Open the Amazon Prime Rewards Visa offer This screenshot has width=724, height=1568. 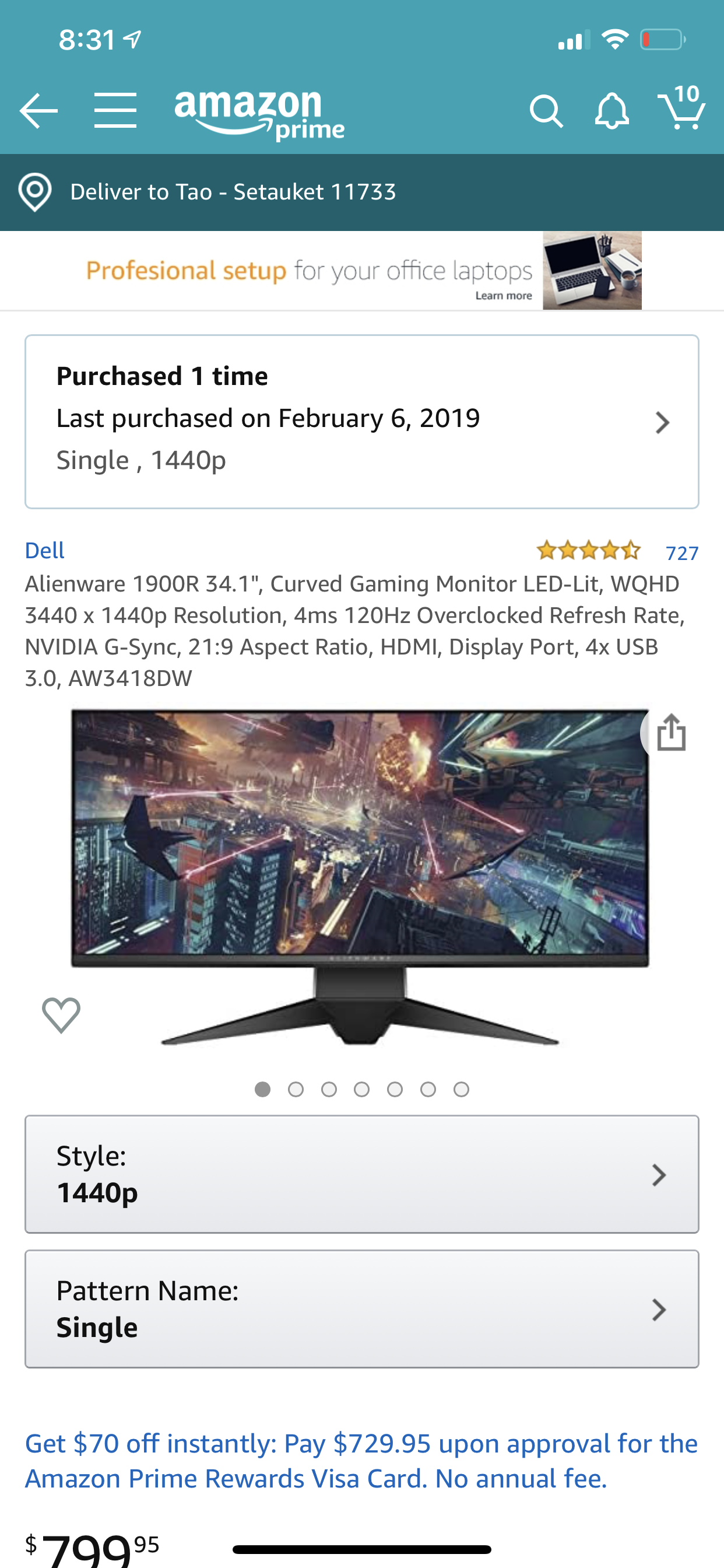[x=361, y=1460]
